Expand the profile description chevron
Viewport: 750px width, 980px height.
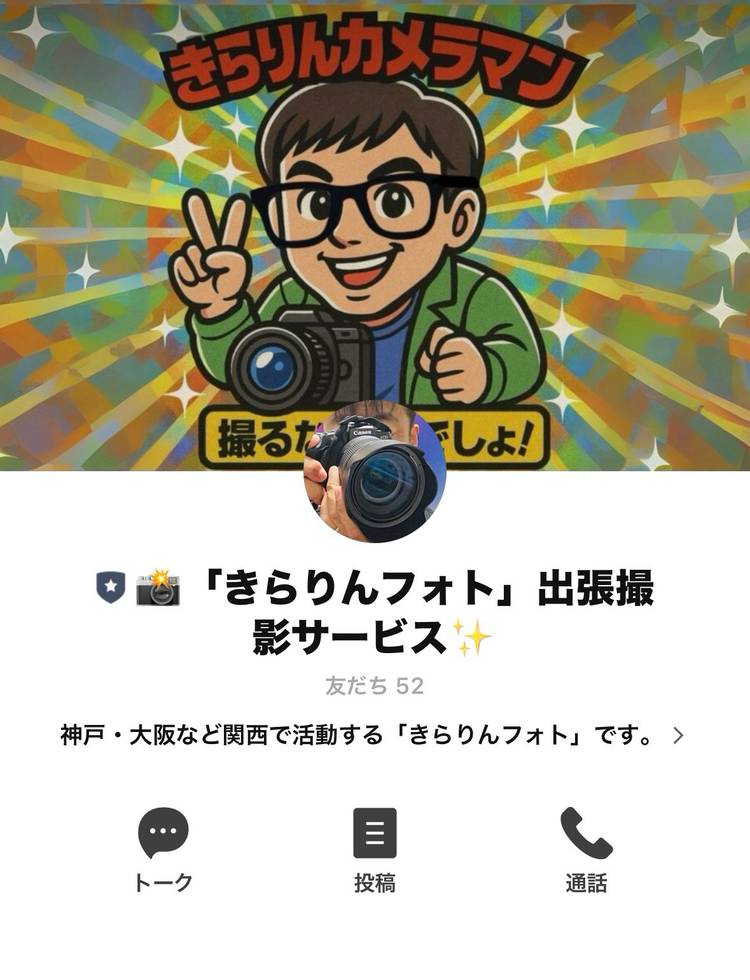(x=679, y=736)
